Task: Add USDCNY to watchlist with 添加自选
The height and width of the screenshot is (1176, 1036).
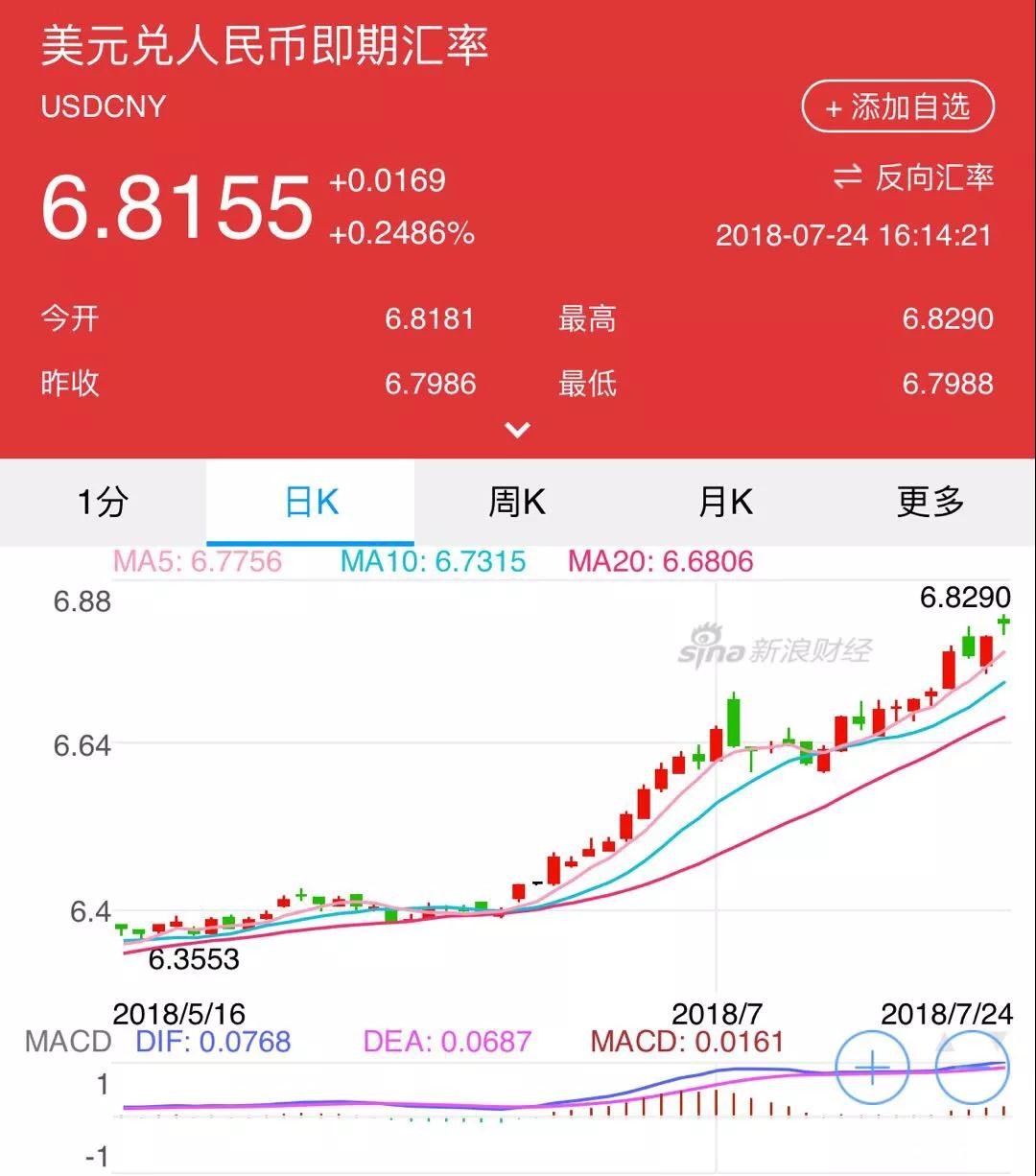Action: pyautogui.click(x=897, y=107)
